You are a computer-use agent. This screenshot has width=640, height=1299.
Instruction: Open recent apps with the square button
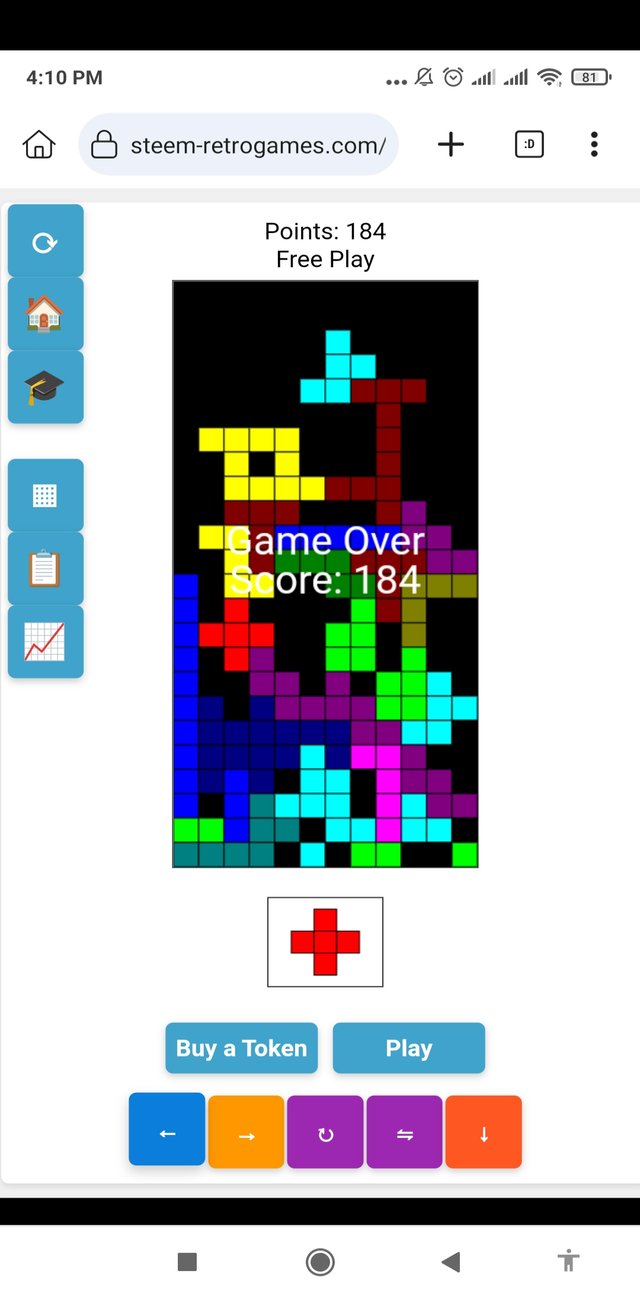[x=187, y=1262]
